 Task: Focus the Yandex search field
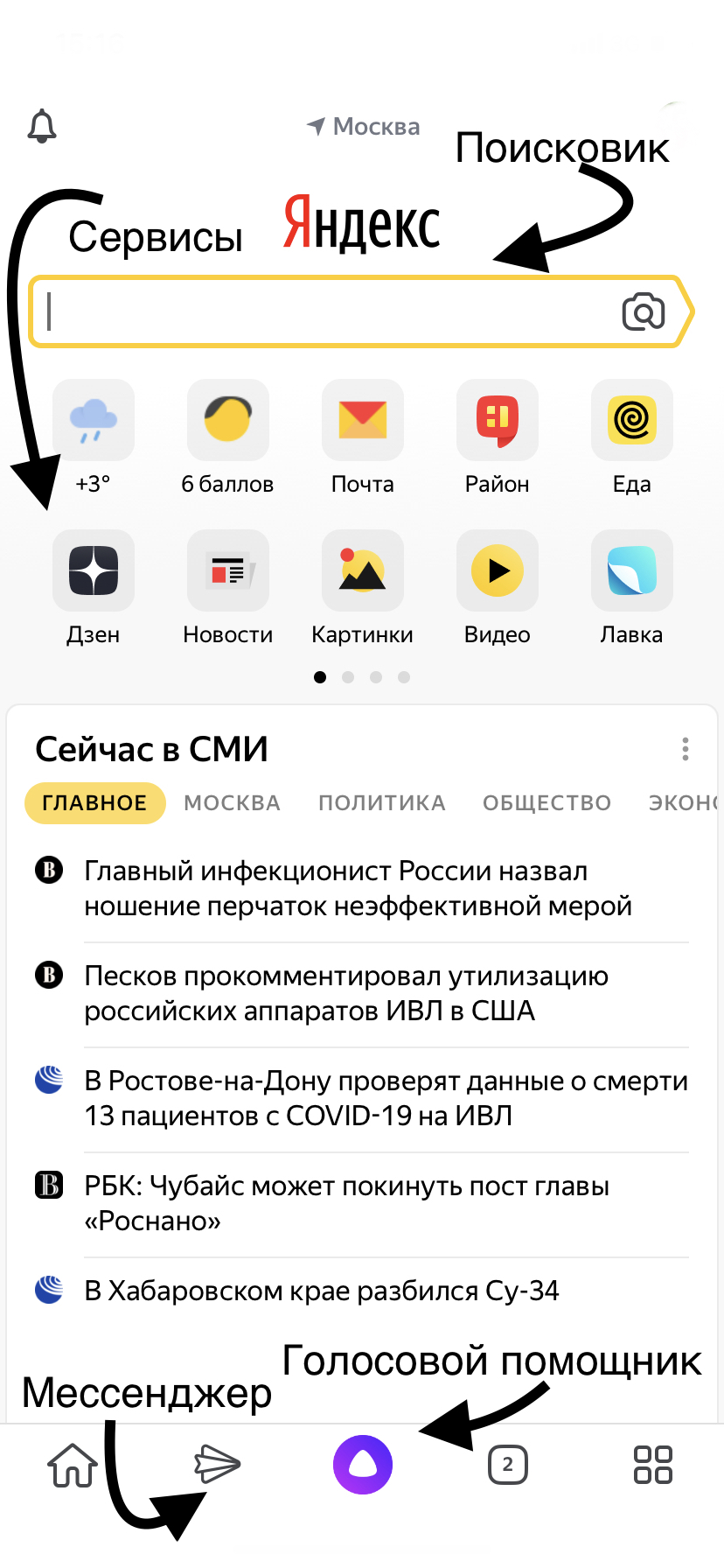(324, 312)
